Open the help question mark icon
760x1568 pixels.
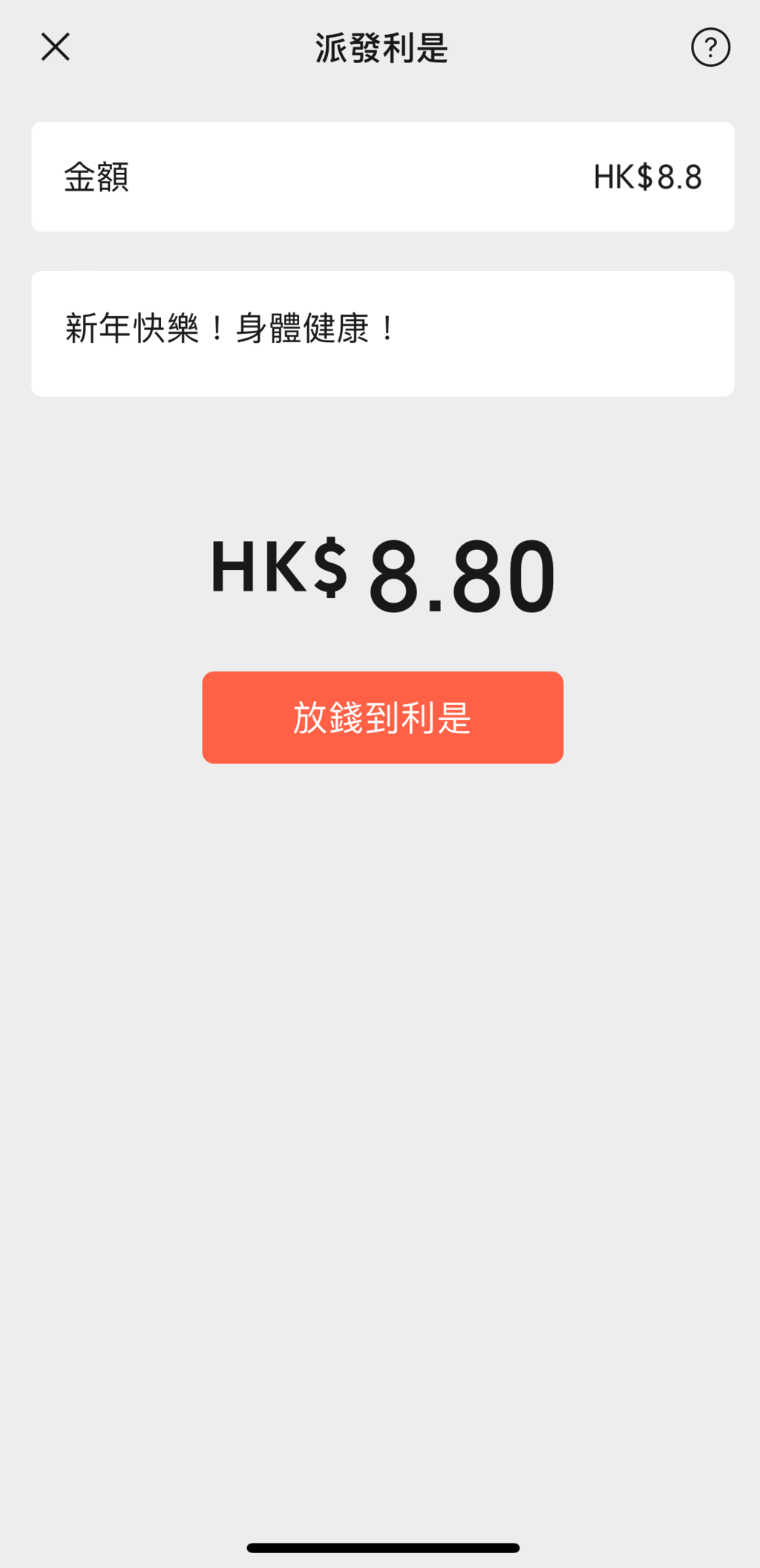(x=710, y=47)
